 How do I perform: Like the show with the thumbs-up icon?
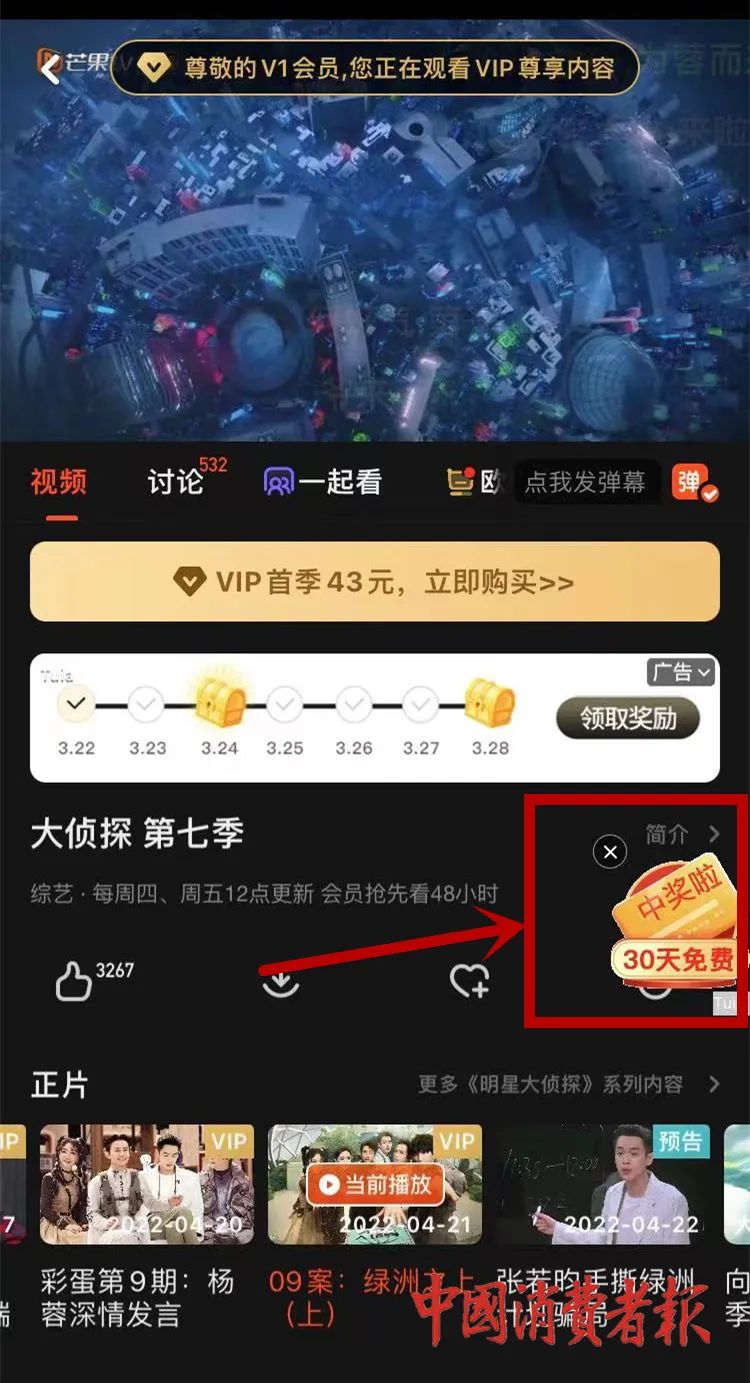click(x=73, y=981)
